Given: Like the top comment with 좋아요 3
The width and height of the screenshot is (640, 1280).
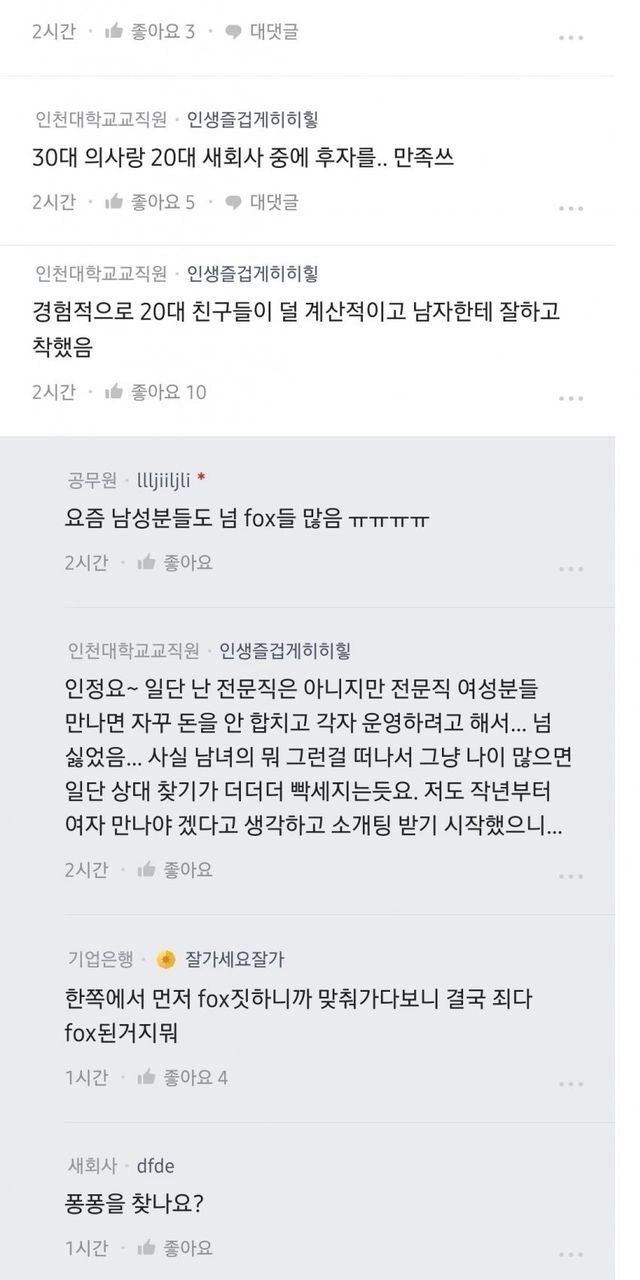Looking at the screenshot, I should (150, 32).
